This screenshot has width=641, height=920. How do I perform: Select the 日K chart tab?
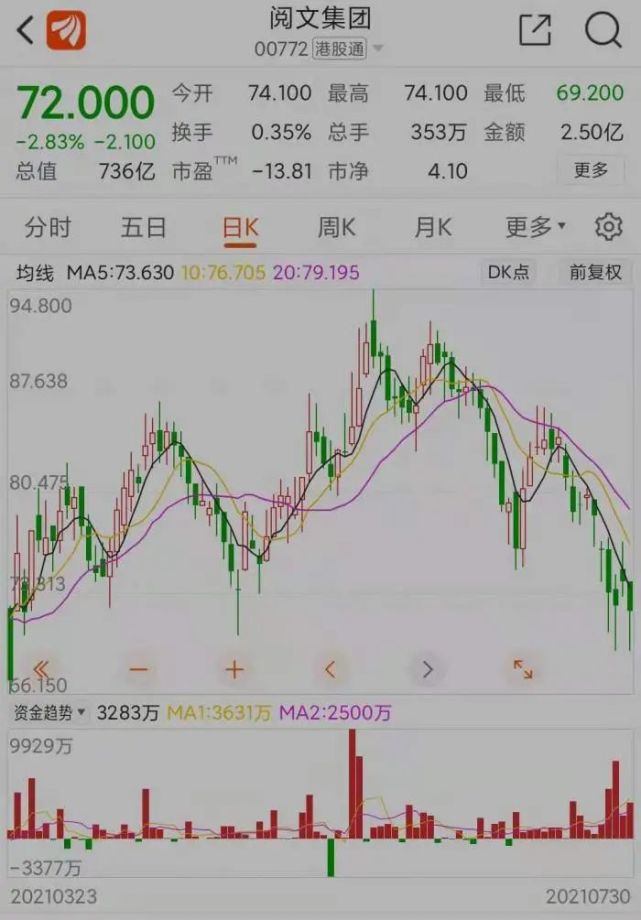[x=240, y=228]
